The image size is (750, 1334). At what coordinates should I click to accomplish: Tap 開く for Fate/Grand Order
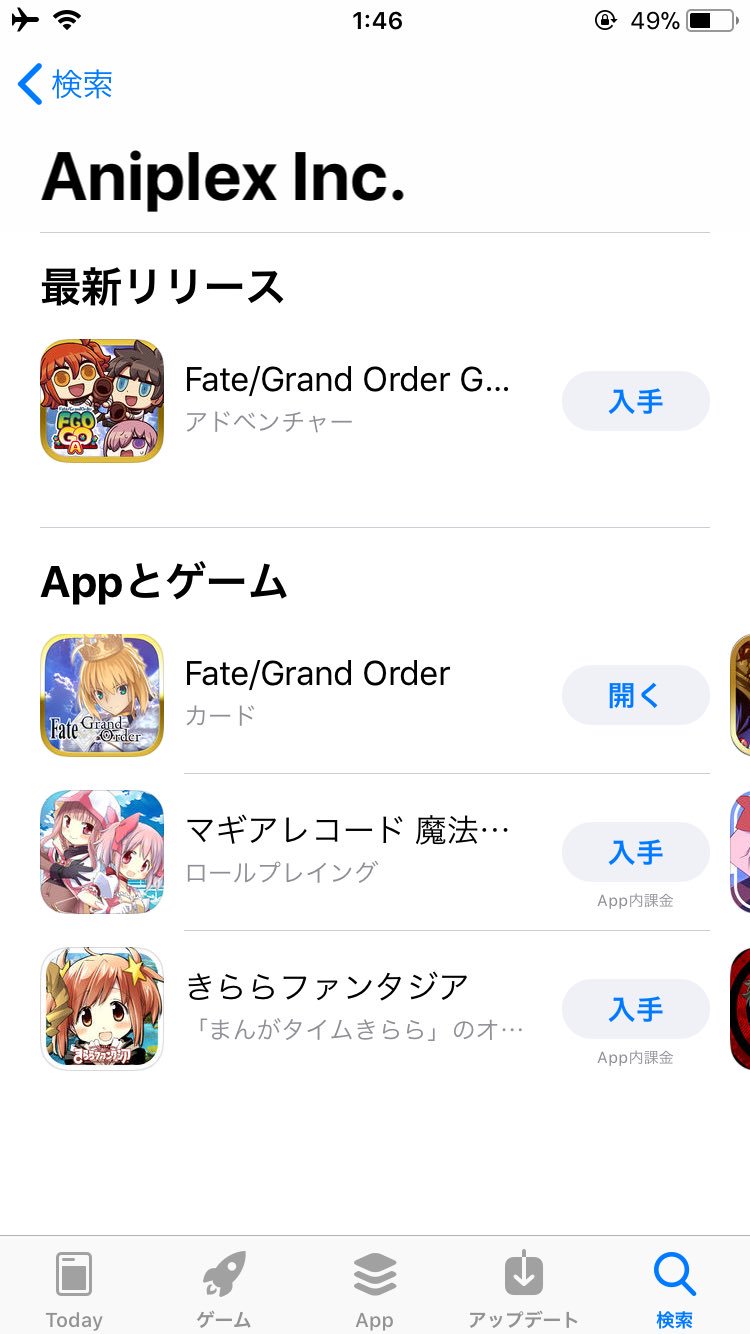click(x=635, y=695)
